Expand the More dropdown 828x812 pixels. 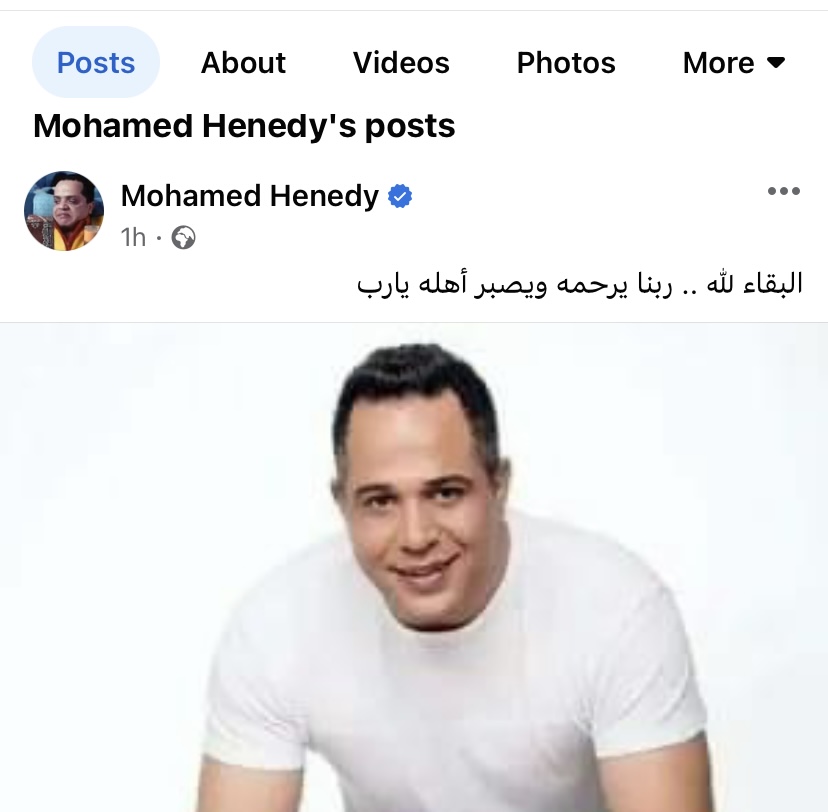tap(733, 63)
